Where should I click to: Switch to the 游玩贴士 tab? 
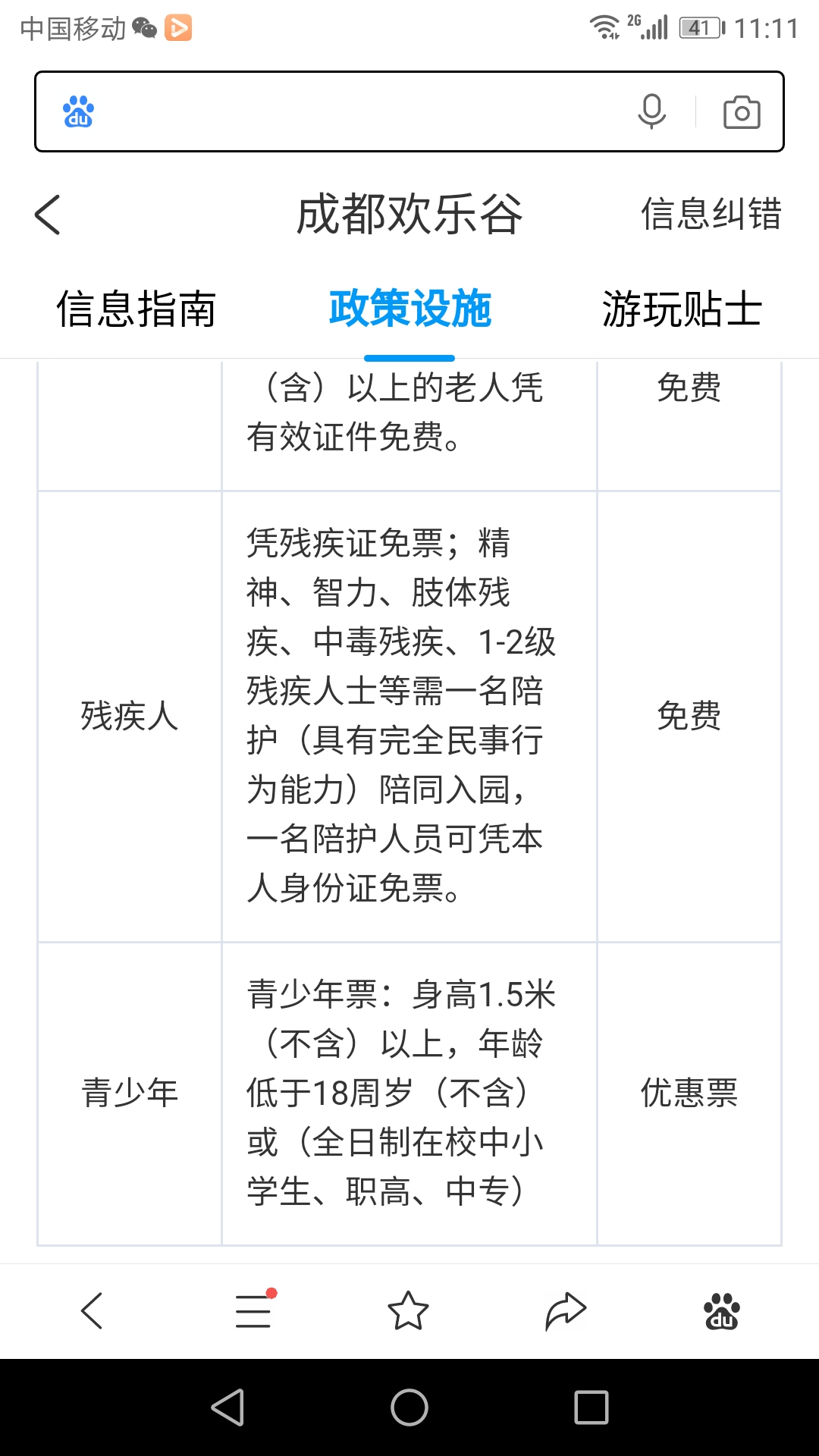pos(682,309)
